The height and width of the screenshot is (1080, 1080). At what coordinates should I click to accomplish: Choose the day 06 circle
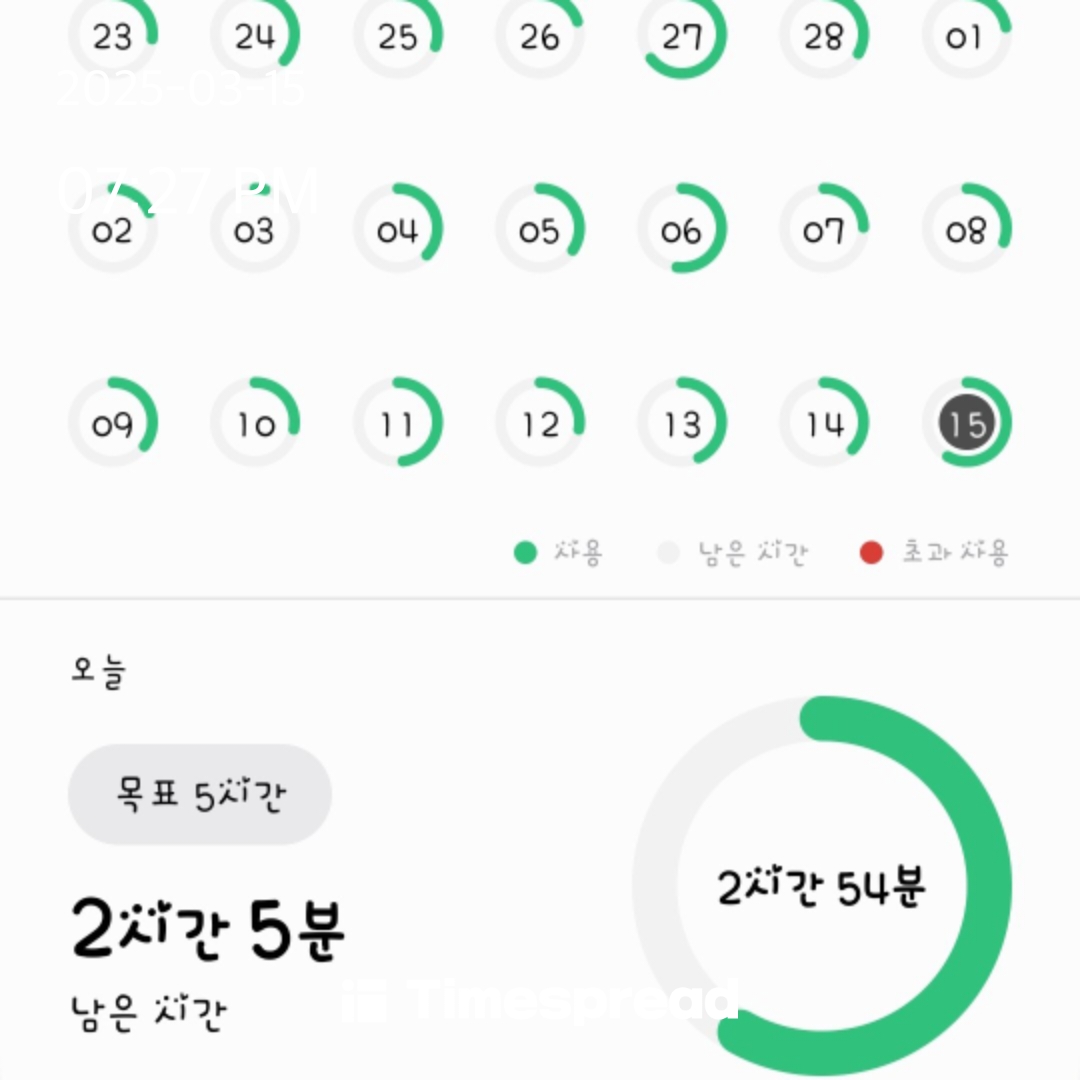pyautogui.click(x=682, y=230)
